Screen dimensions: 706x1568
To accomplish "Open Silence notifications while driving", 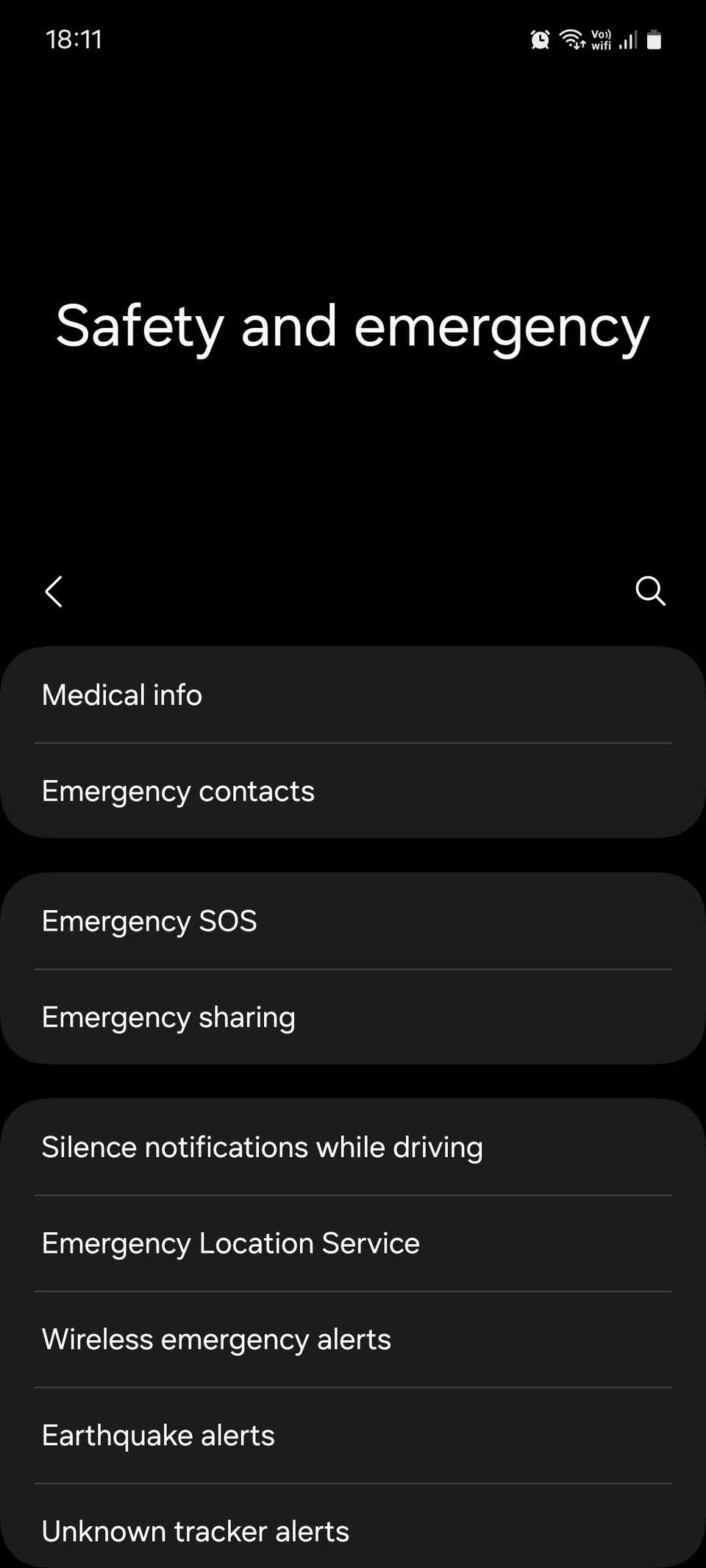I will coord(263,1146).
